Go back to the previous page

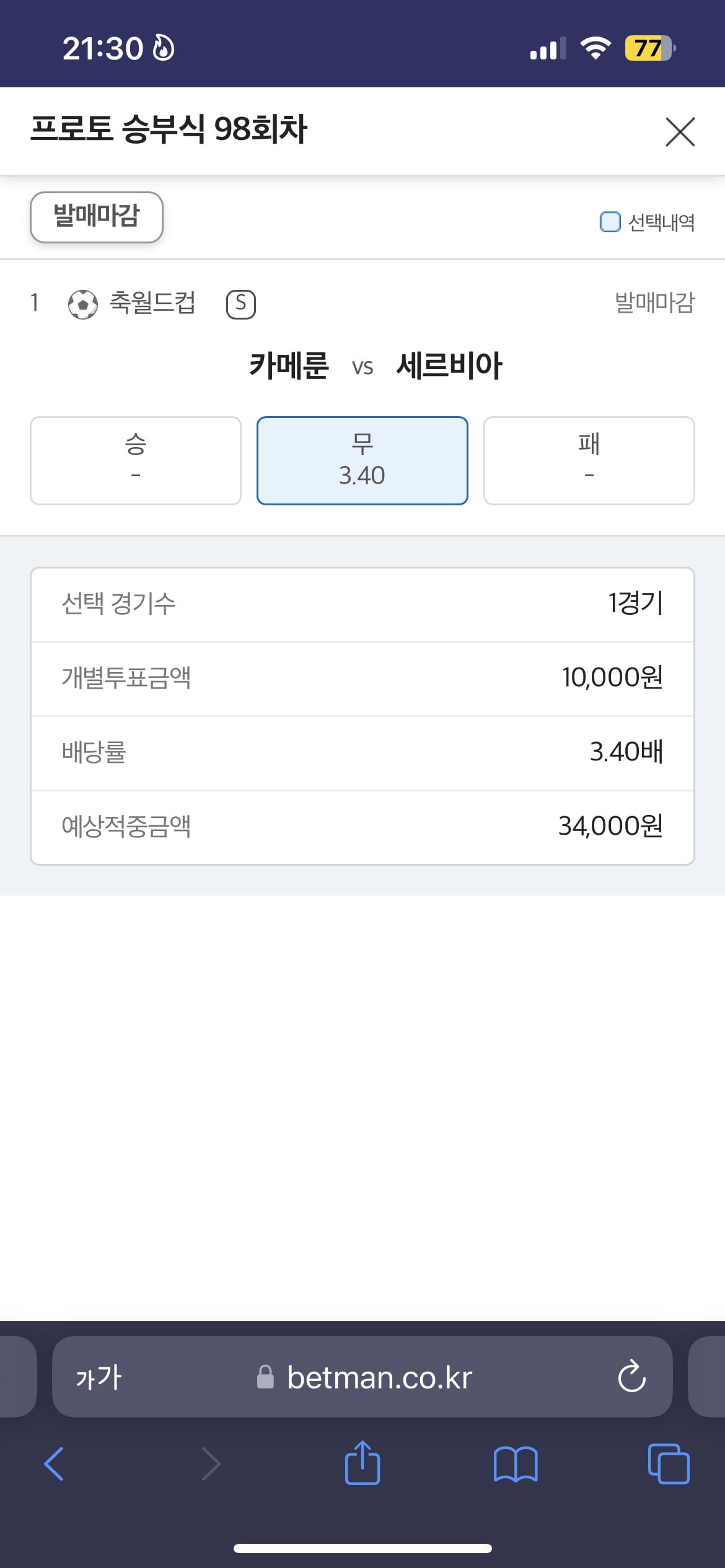click(54, 1464)
